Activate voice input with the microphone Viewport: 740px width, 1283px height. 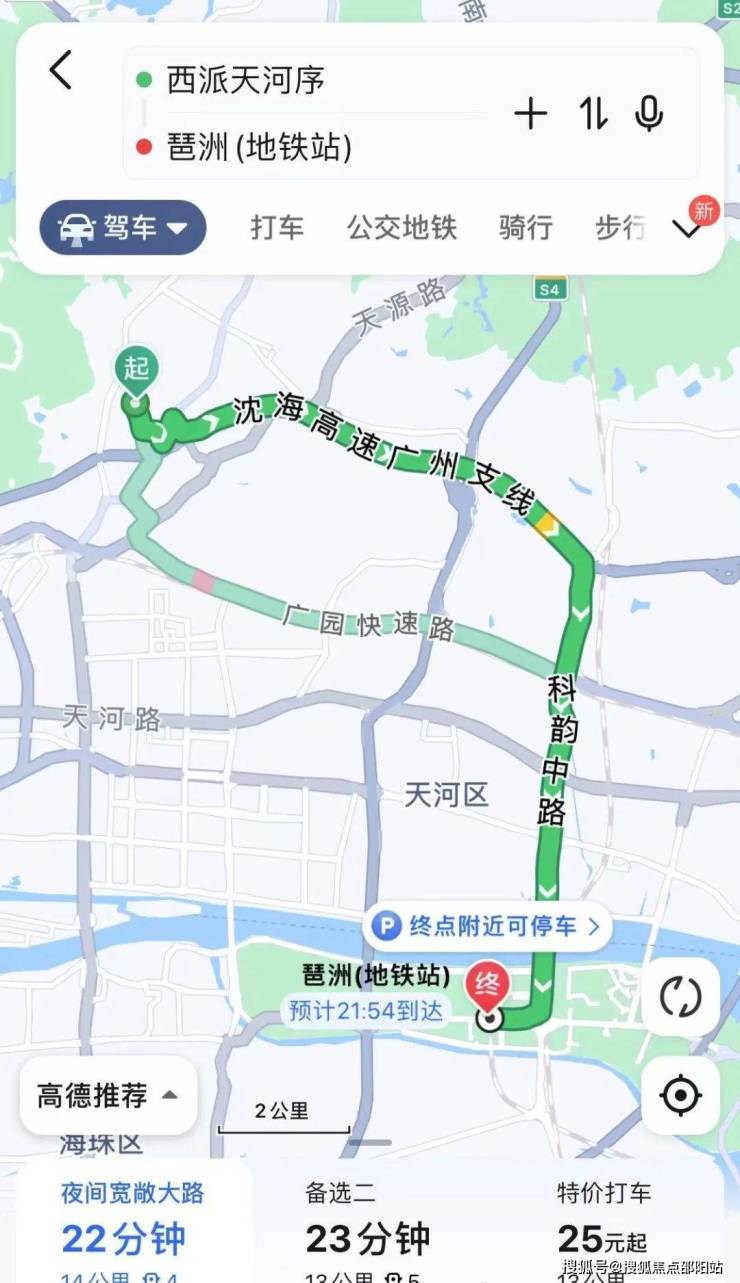(x=649, y=115)
